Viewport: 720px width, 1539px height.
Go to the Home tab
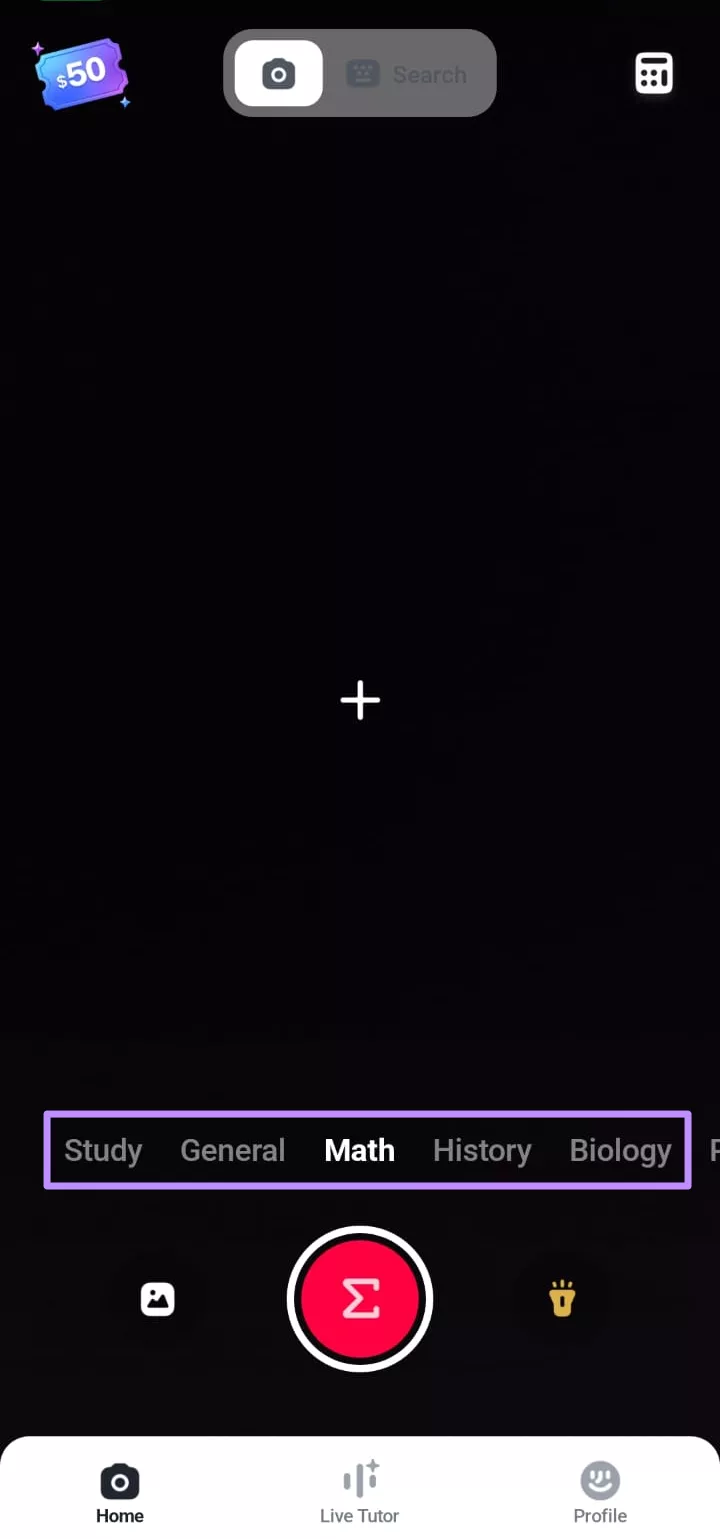click(120, 1493)
